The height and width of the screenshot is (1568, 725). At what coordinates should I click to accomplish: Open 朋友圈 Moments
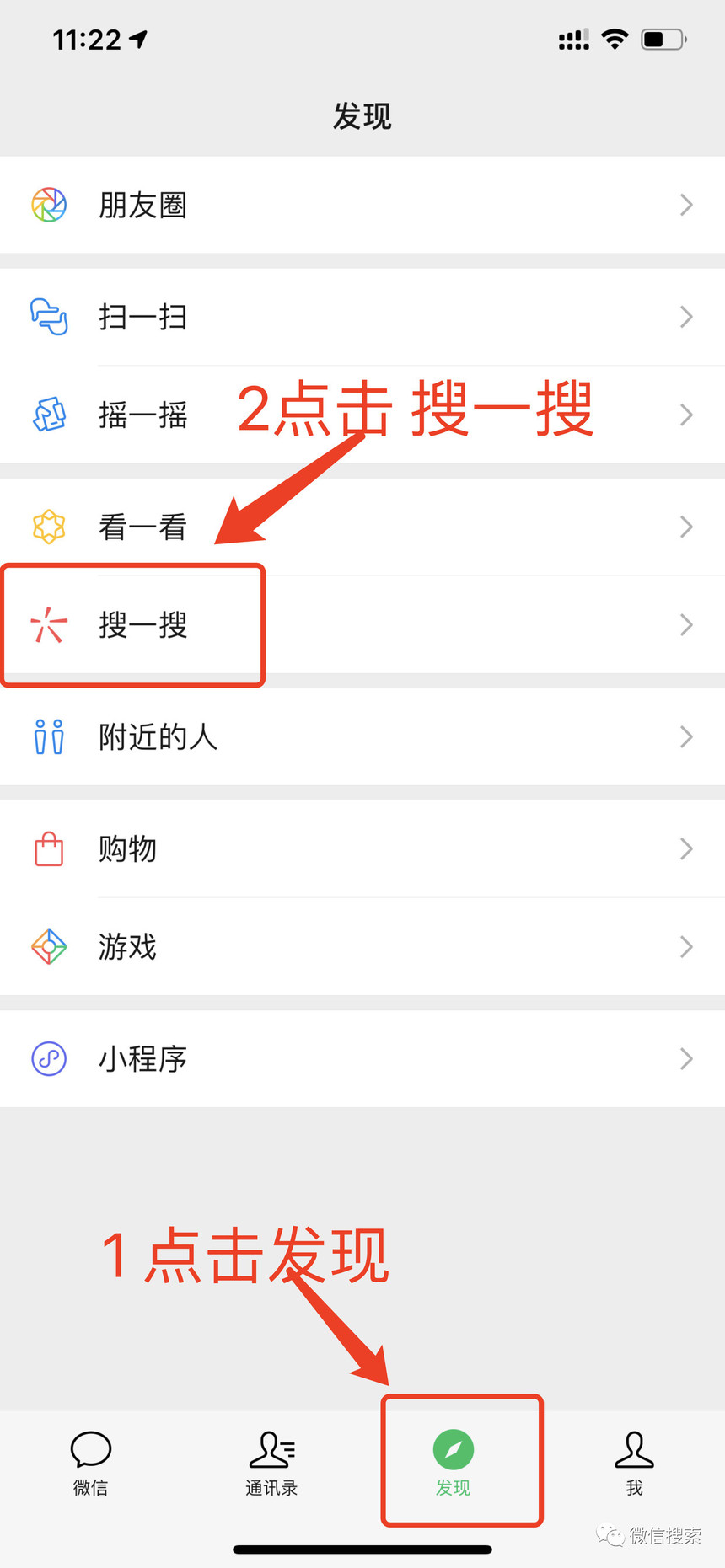[362, 205]
